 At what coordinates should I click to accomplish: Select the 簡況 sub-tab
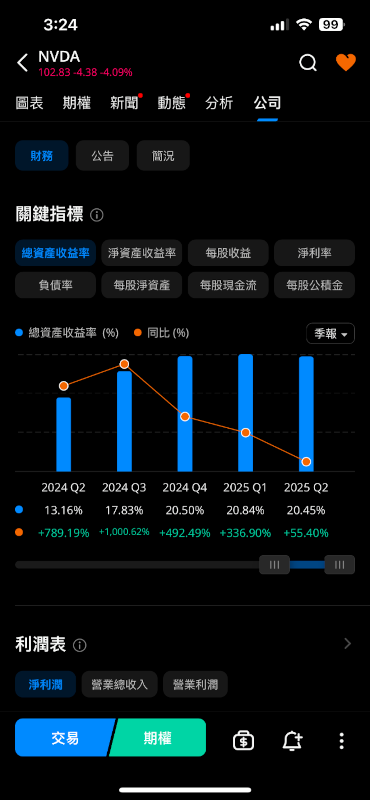(163, 156)
